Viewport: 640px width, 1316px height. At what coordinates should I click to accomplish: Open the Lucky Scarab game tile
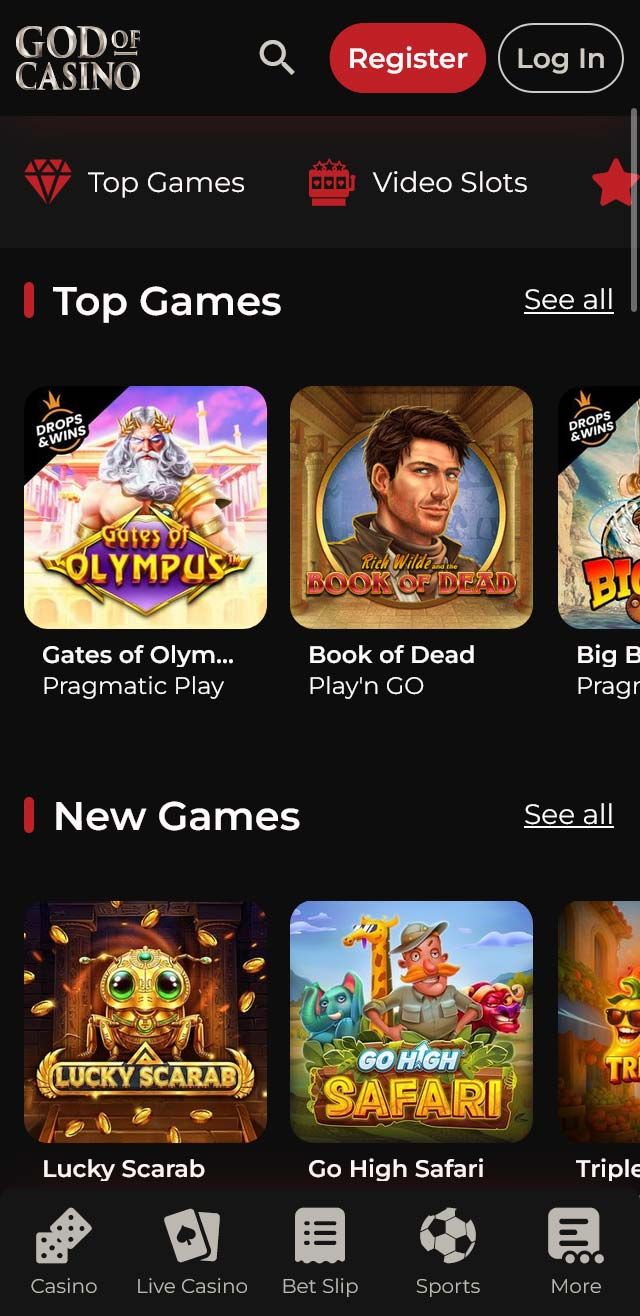click(x=145, y=1022)
